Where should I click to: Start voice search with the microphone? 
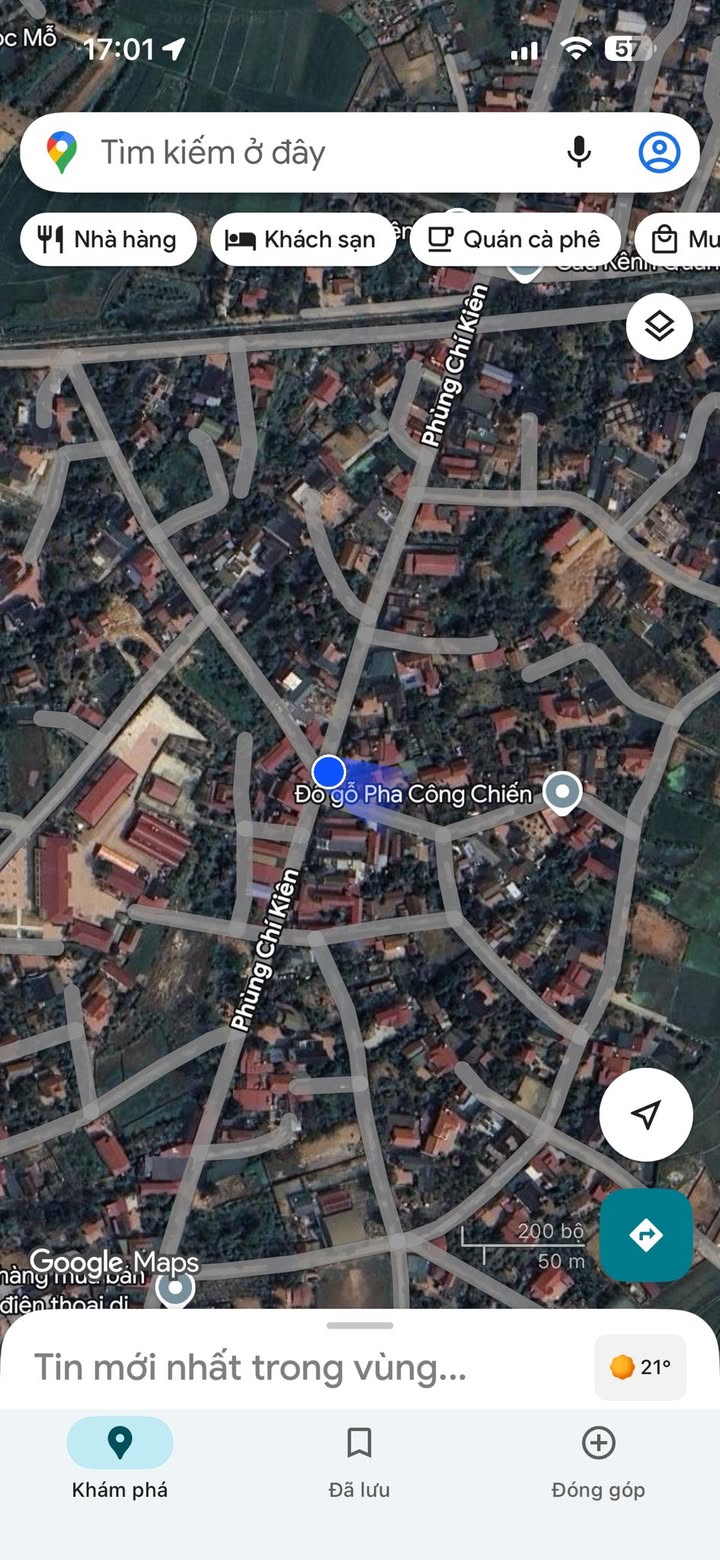click(x=578, y=152)
